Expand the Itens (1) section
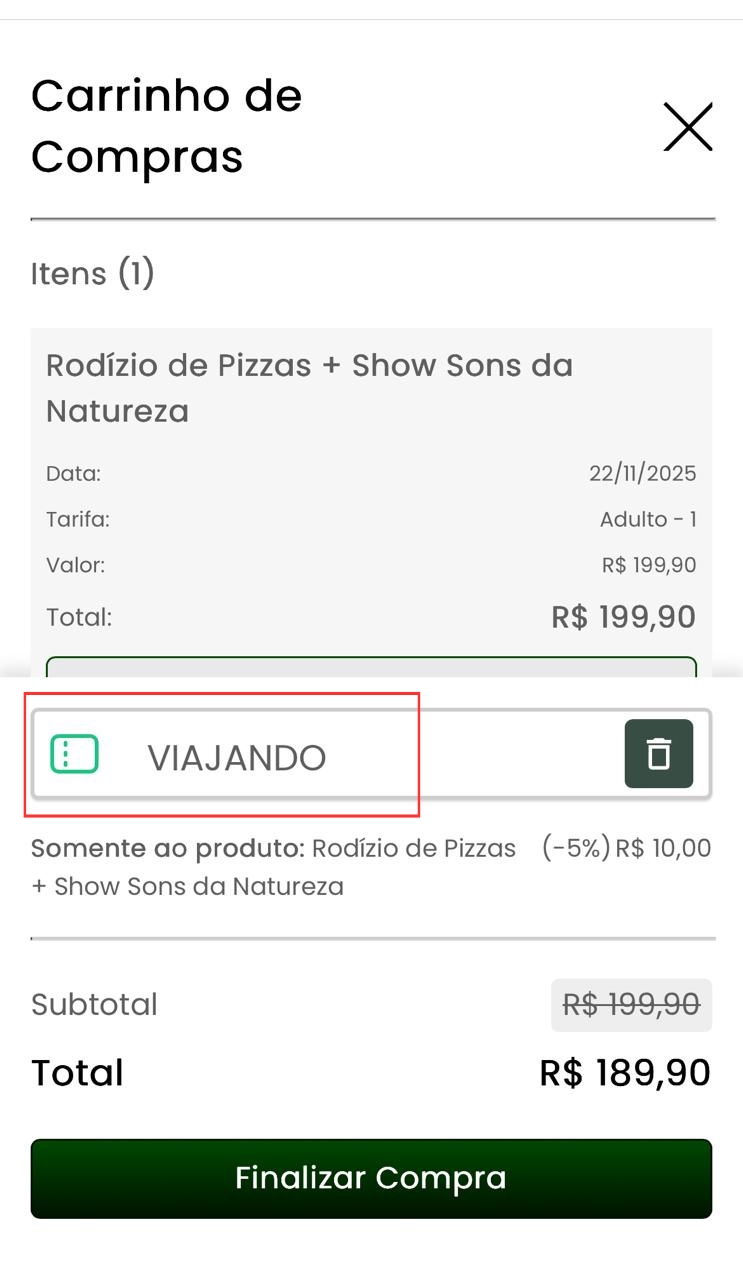743x1280 pixels. point(92,273)
